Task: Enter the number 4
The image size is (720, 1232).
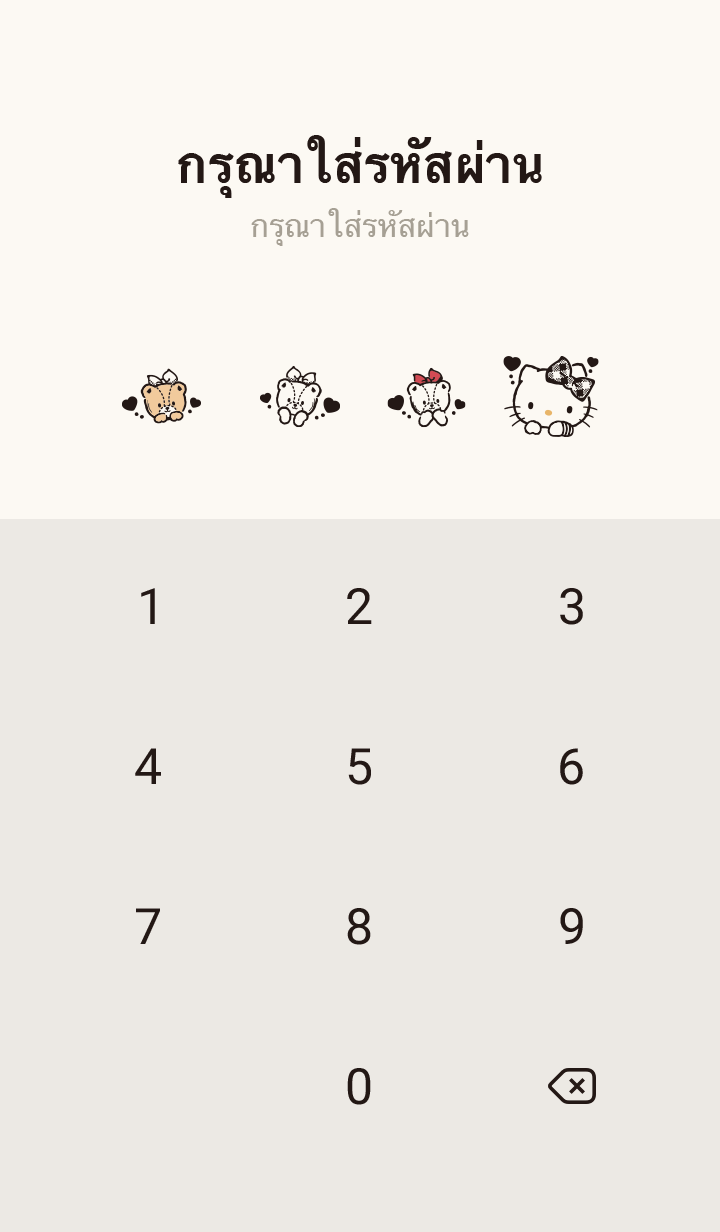Action: (x=148, y=767)
